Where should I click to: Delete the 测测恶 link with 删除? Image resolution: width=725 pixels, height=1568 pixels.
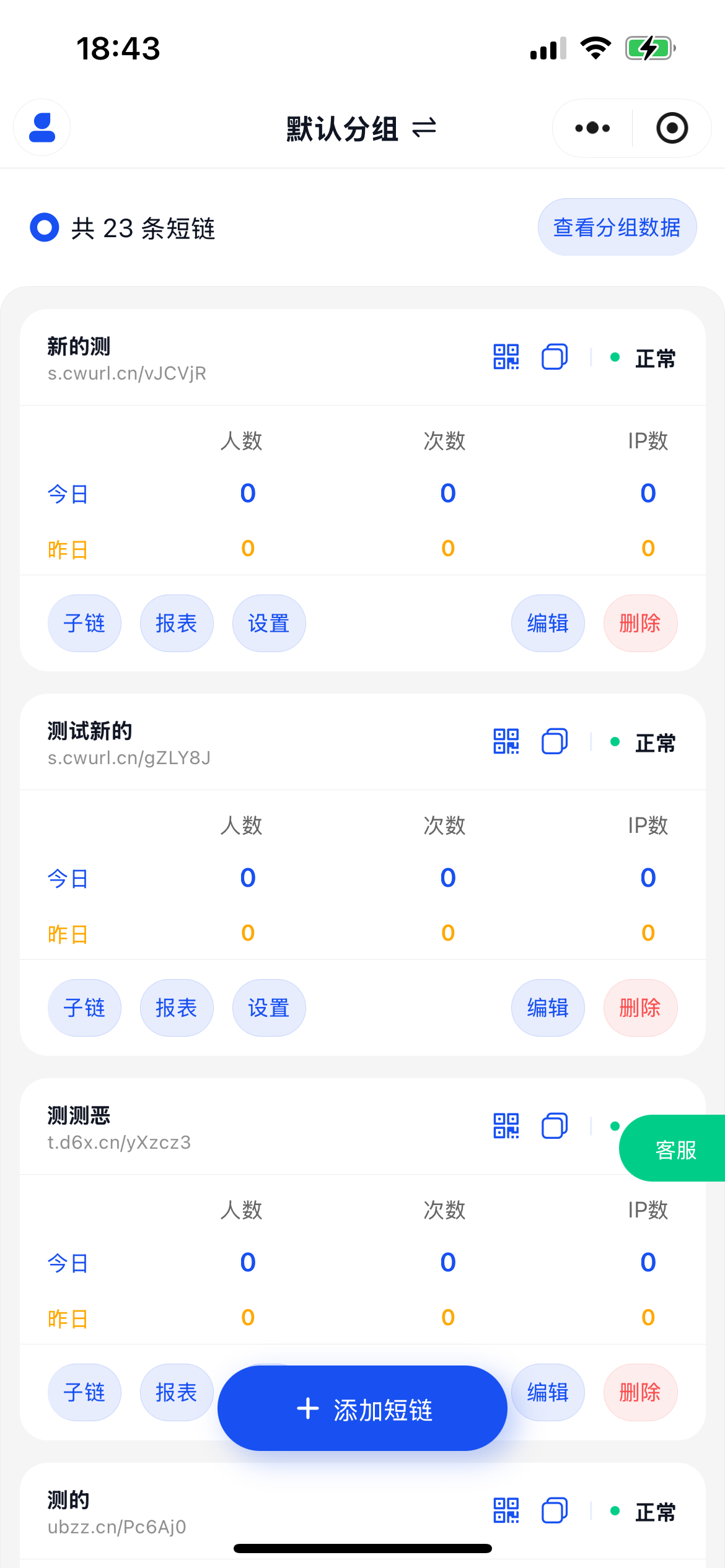pos(640,1392)
